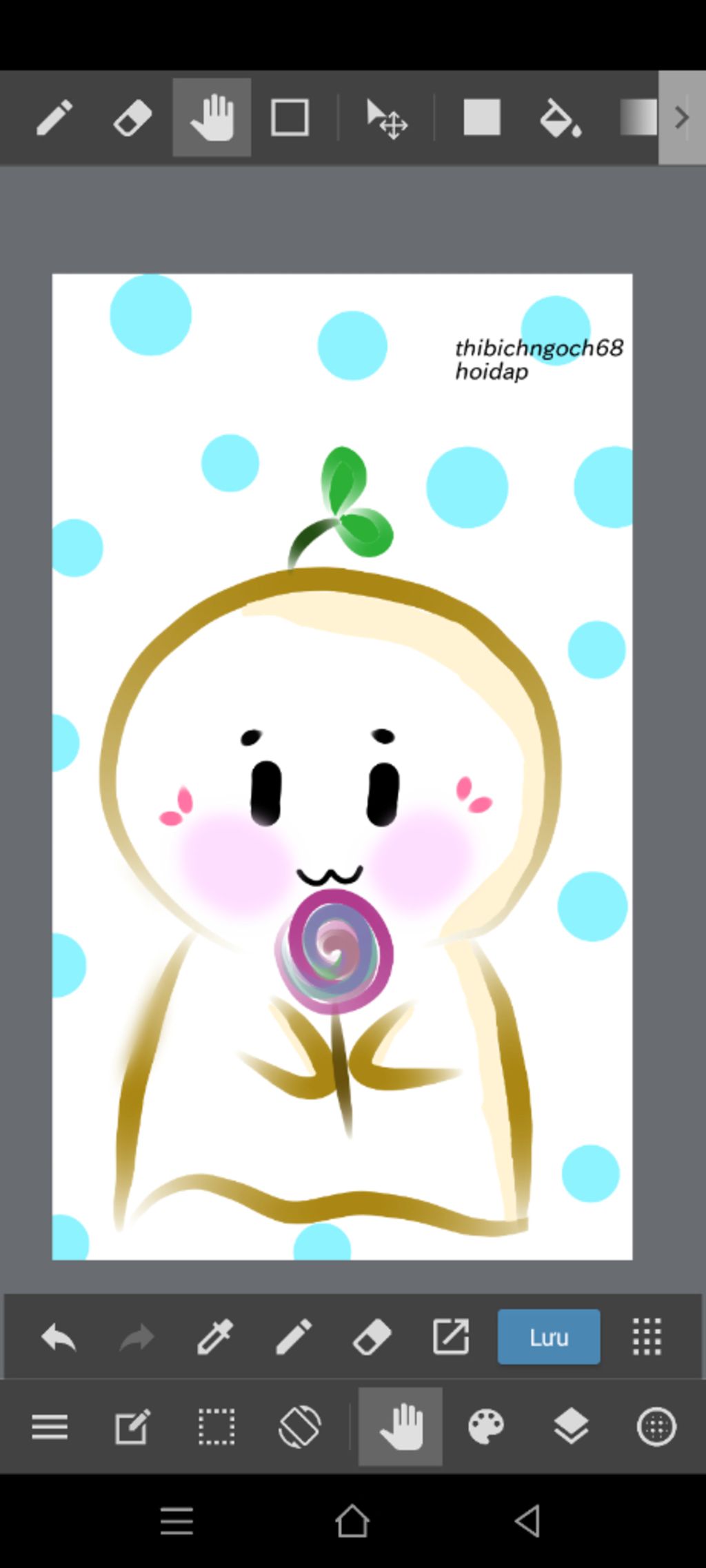Activate the eyedropper color picker
706x1568 pixels.
point(214,1337)
